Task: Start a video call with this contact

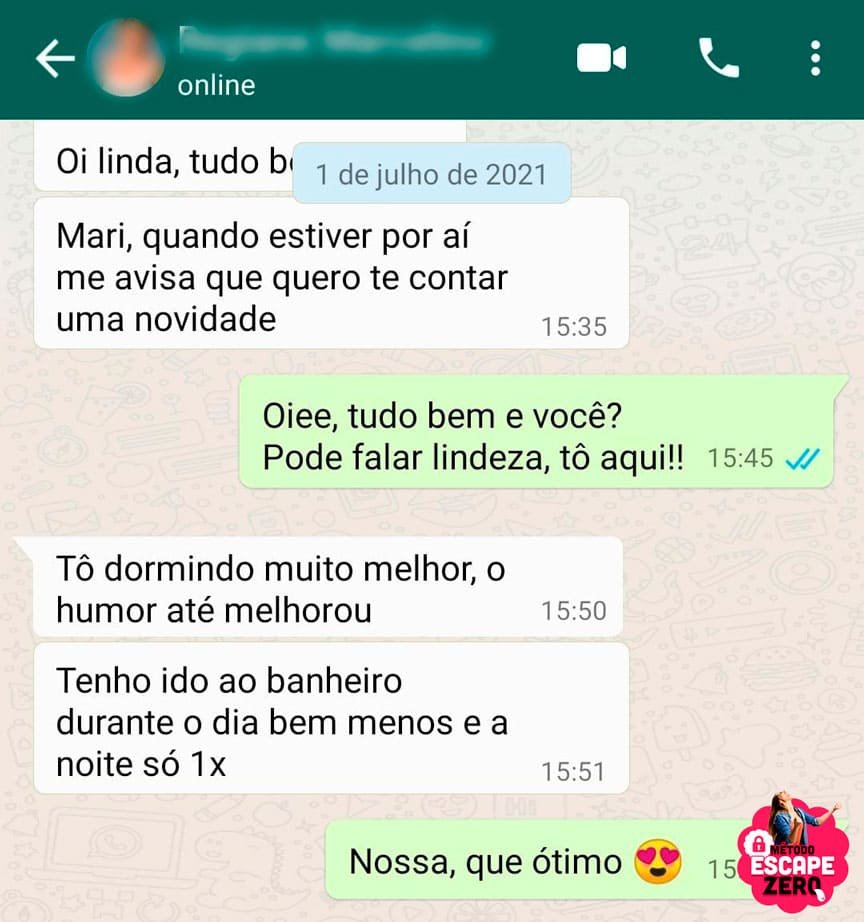Action: tap(601, 58)
